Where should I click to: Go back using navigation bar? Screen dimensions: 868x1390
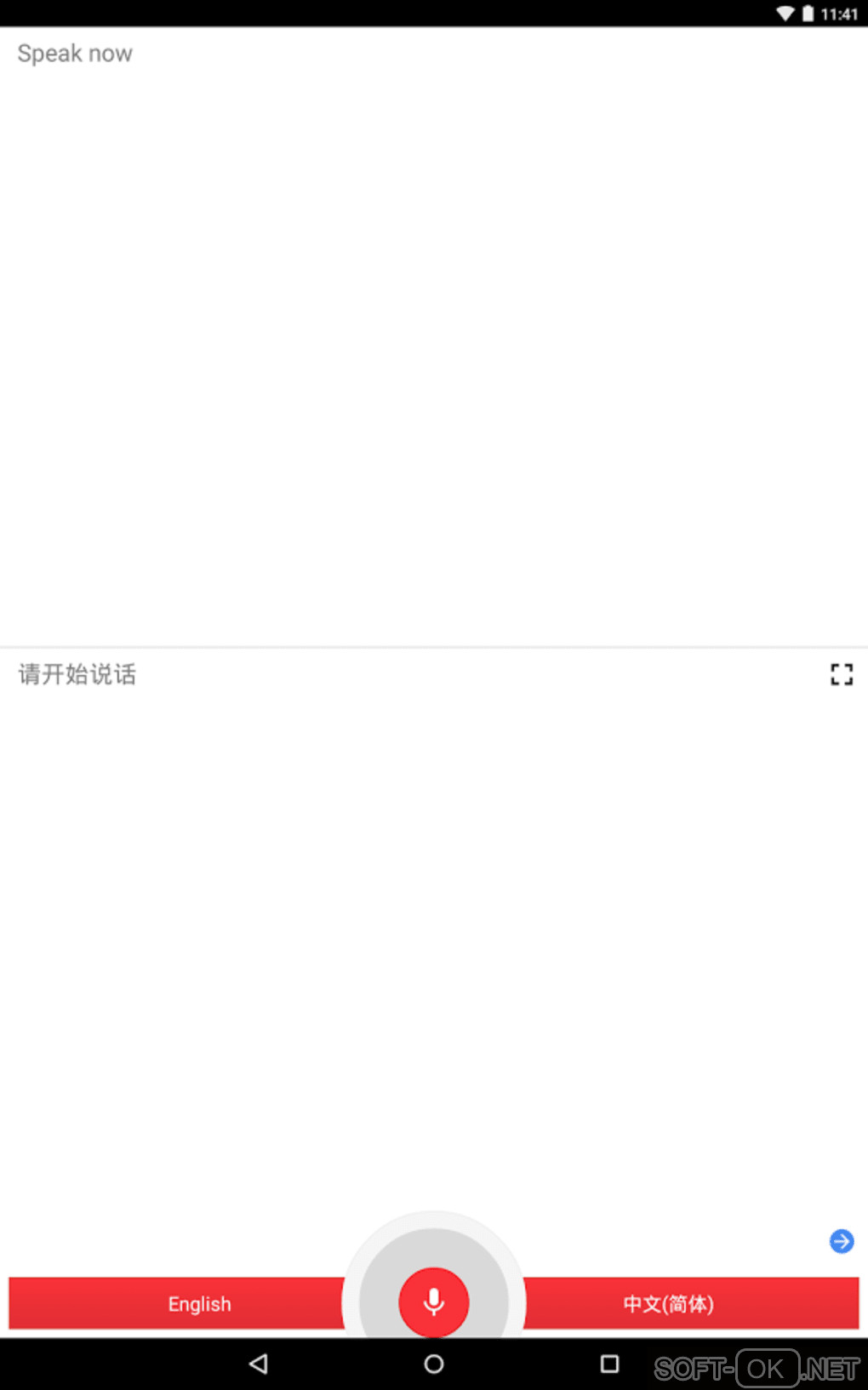259,1364
